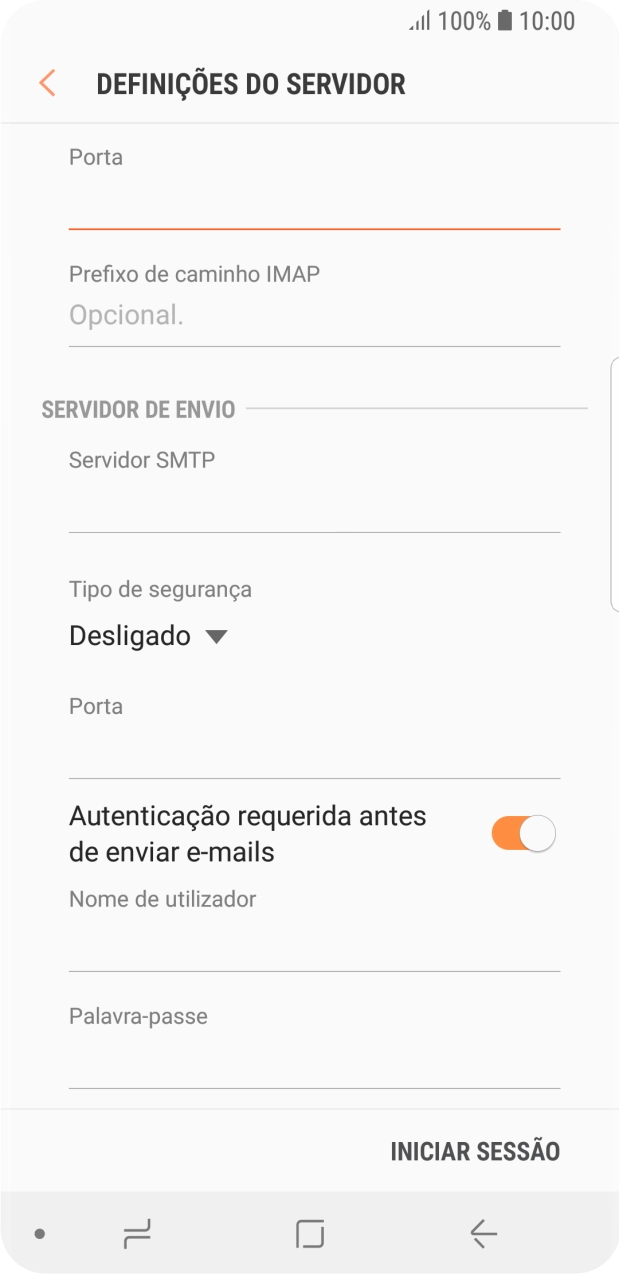Open recent apps from navigation bar
Screen dimensions: 619x1274
(137, 1234)
